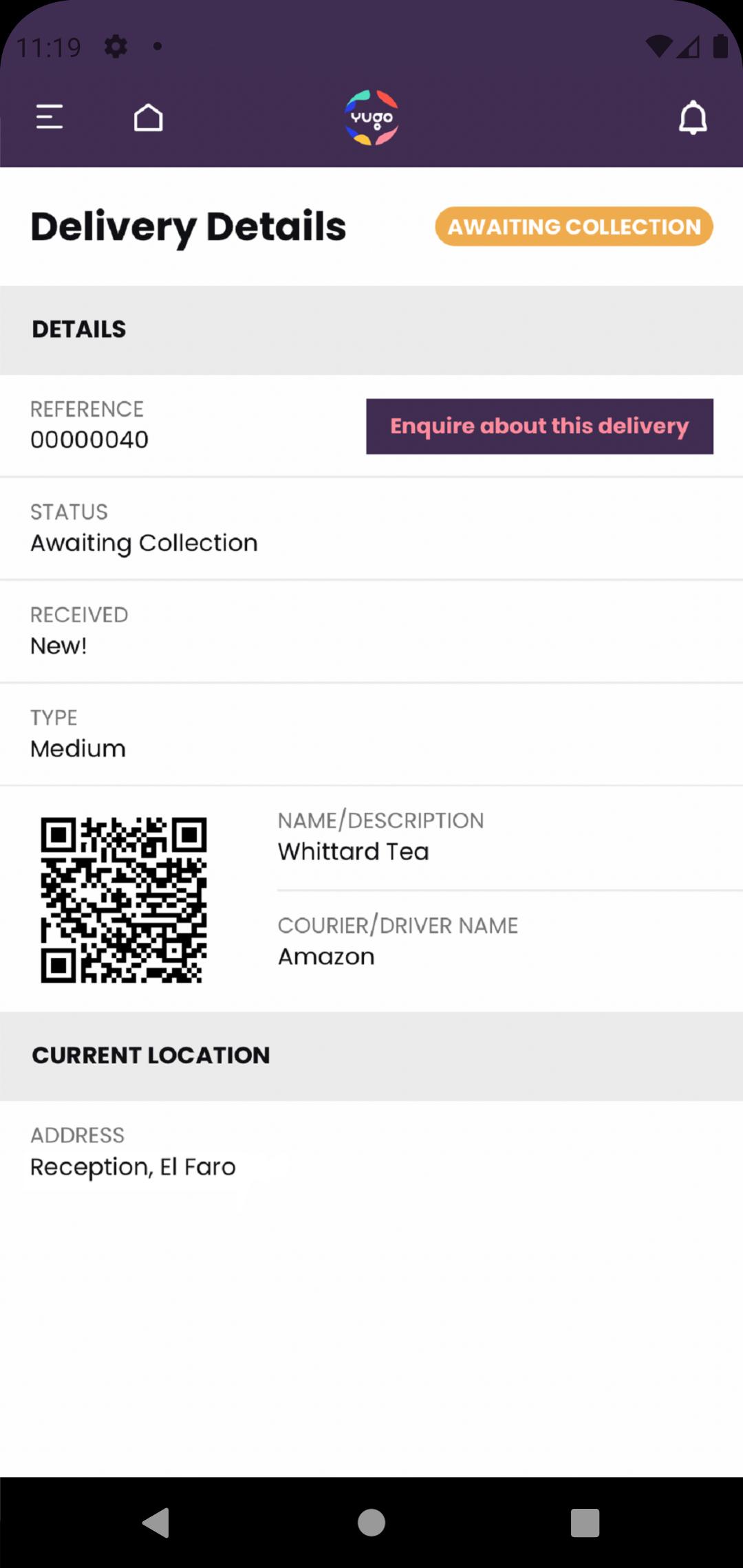Open the hamburger drawer menu
Viewport: 743px width, 1568px height.
coord(50,117)
